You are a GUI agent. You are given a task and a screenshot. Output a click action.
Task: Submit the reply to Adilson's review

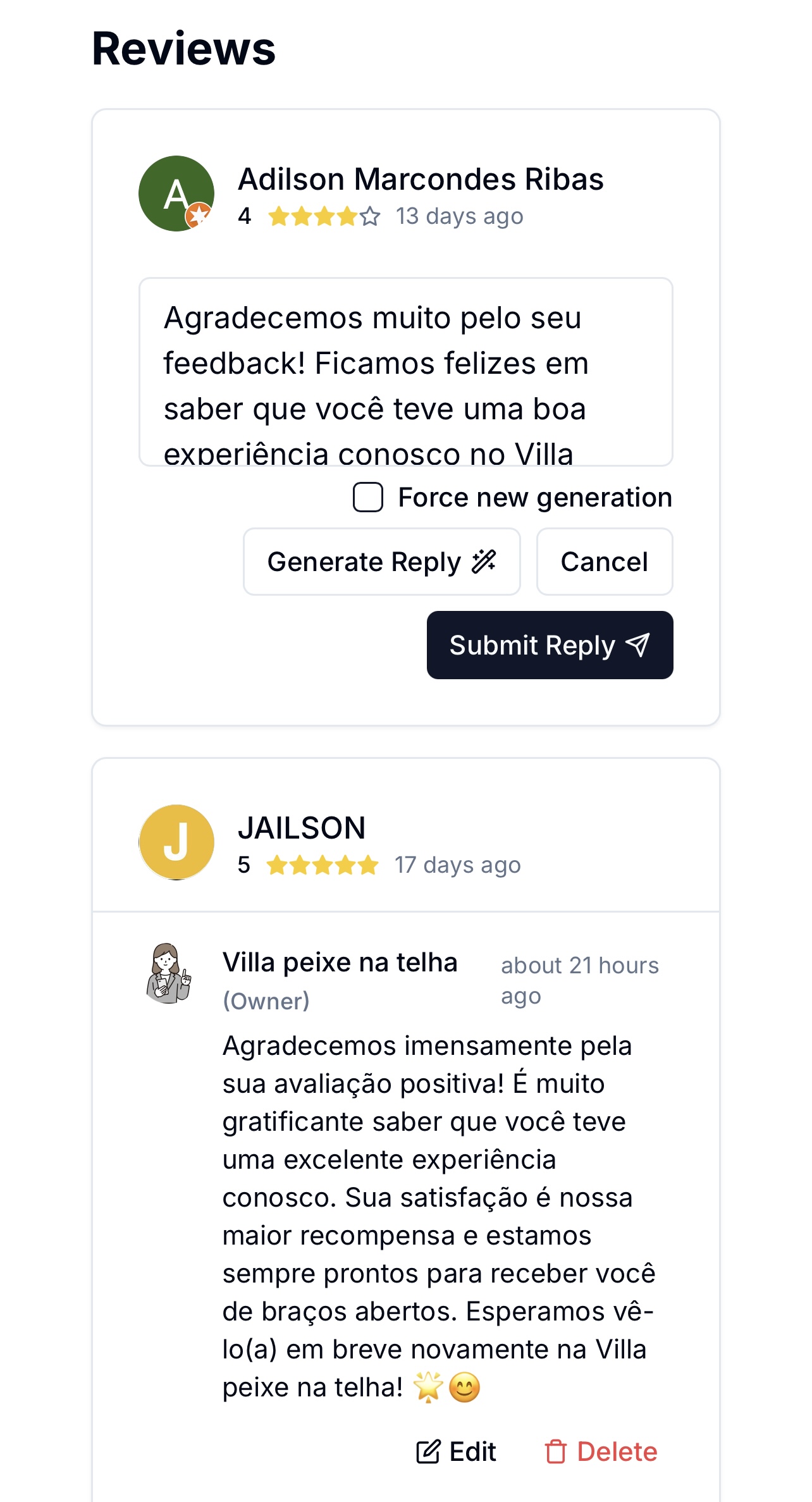point(550,645)
